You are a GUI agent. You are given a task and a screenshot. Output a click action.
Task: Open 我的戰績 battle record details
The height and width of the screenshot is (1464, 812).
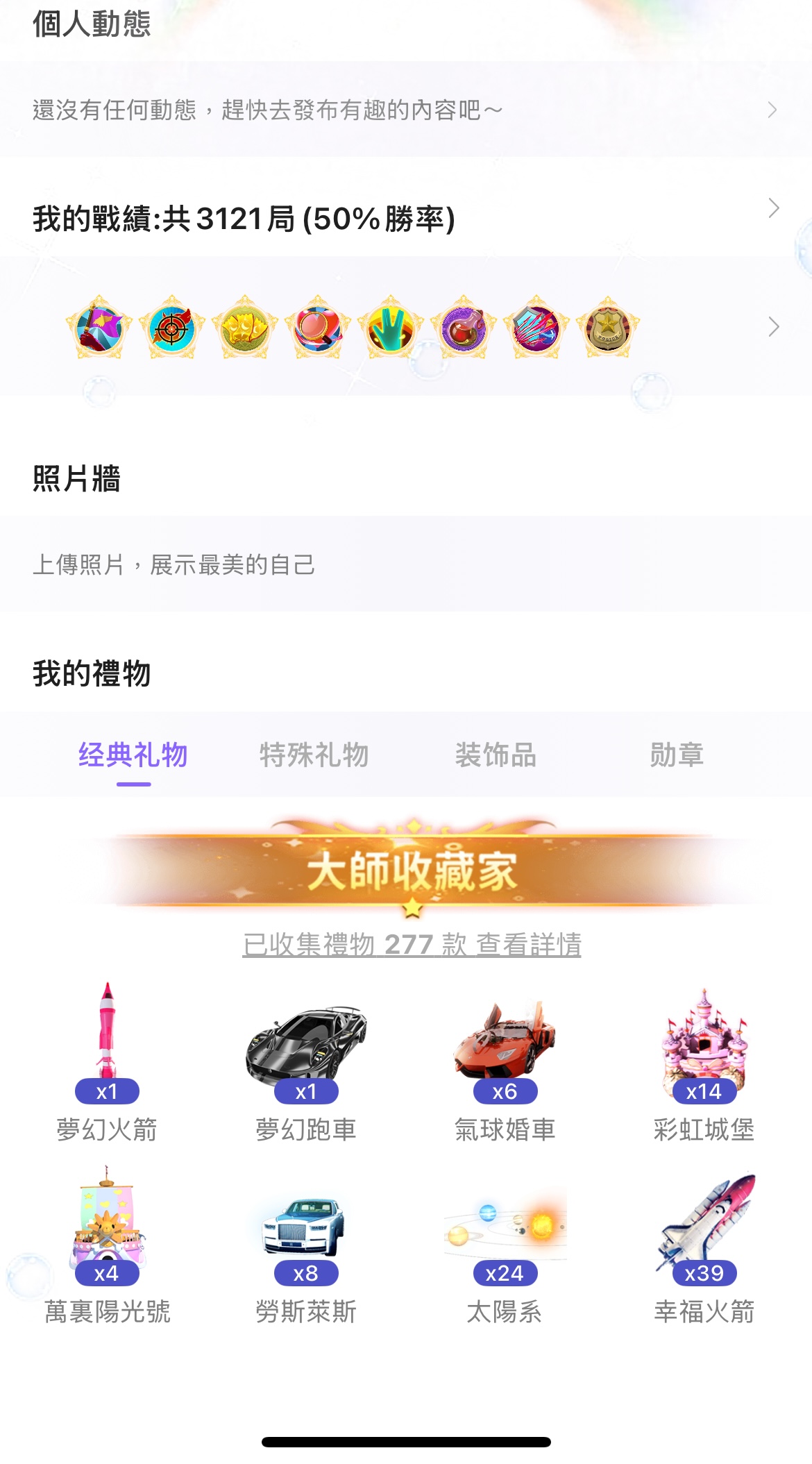(x=405, y=218)
